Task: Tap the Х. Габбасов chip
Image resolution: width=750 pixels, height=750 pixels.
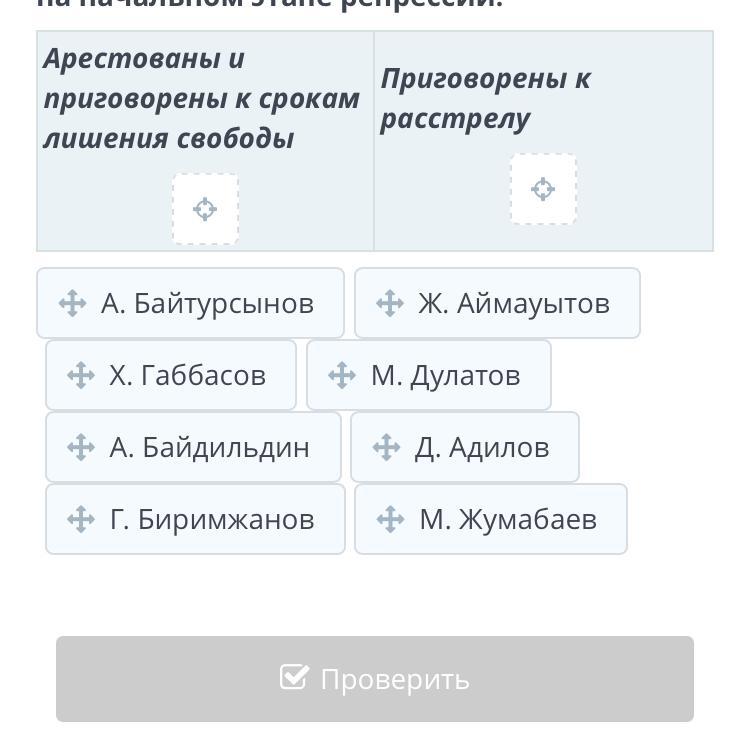Action: (x=171, y=375)
